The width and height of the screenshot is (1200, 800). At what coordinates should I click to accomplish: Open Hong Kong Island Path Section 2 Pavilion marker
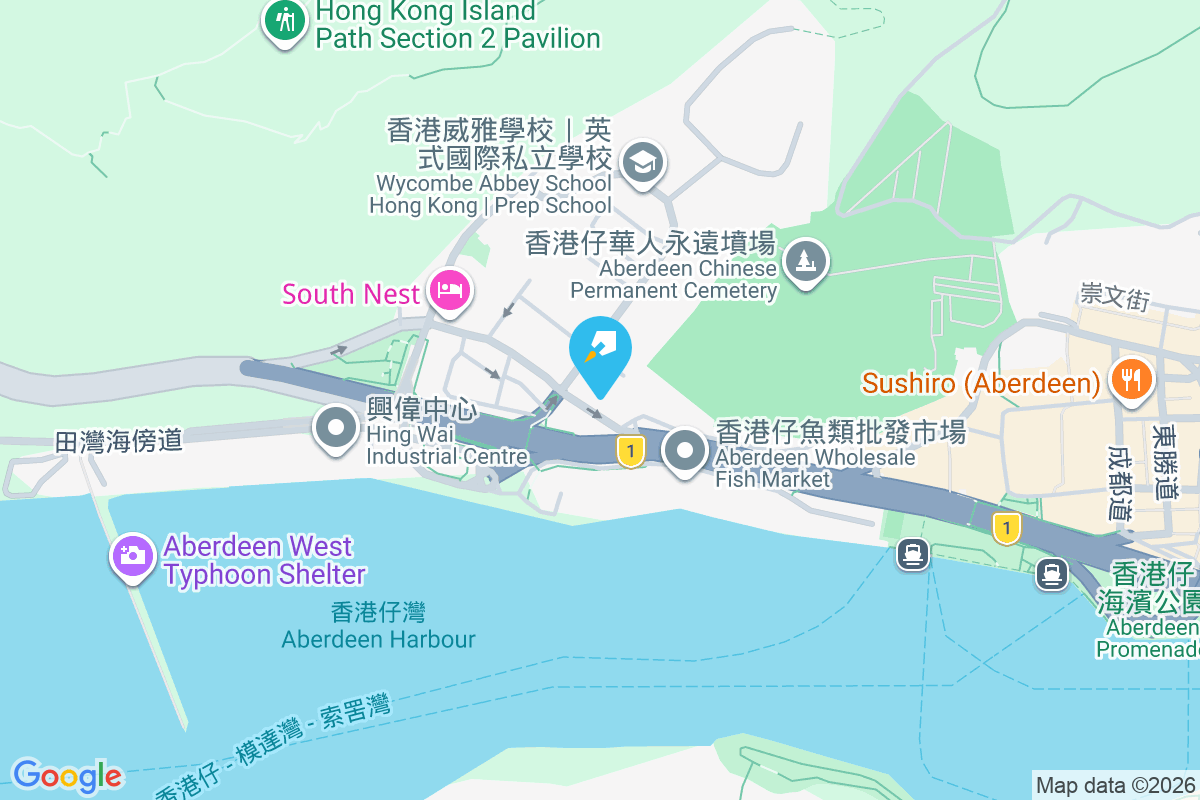[x=286, y=20]
